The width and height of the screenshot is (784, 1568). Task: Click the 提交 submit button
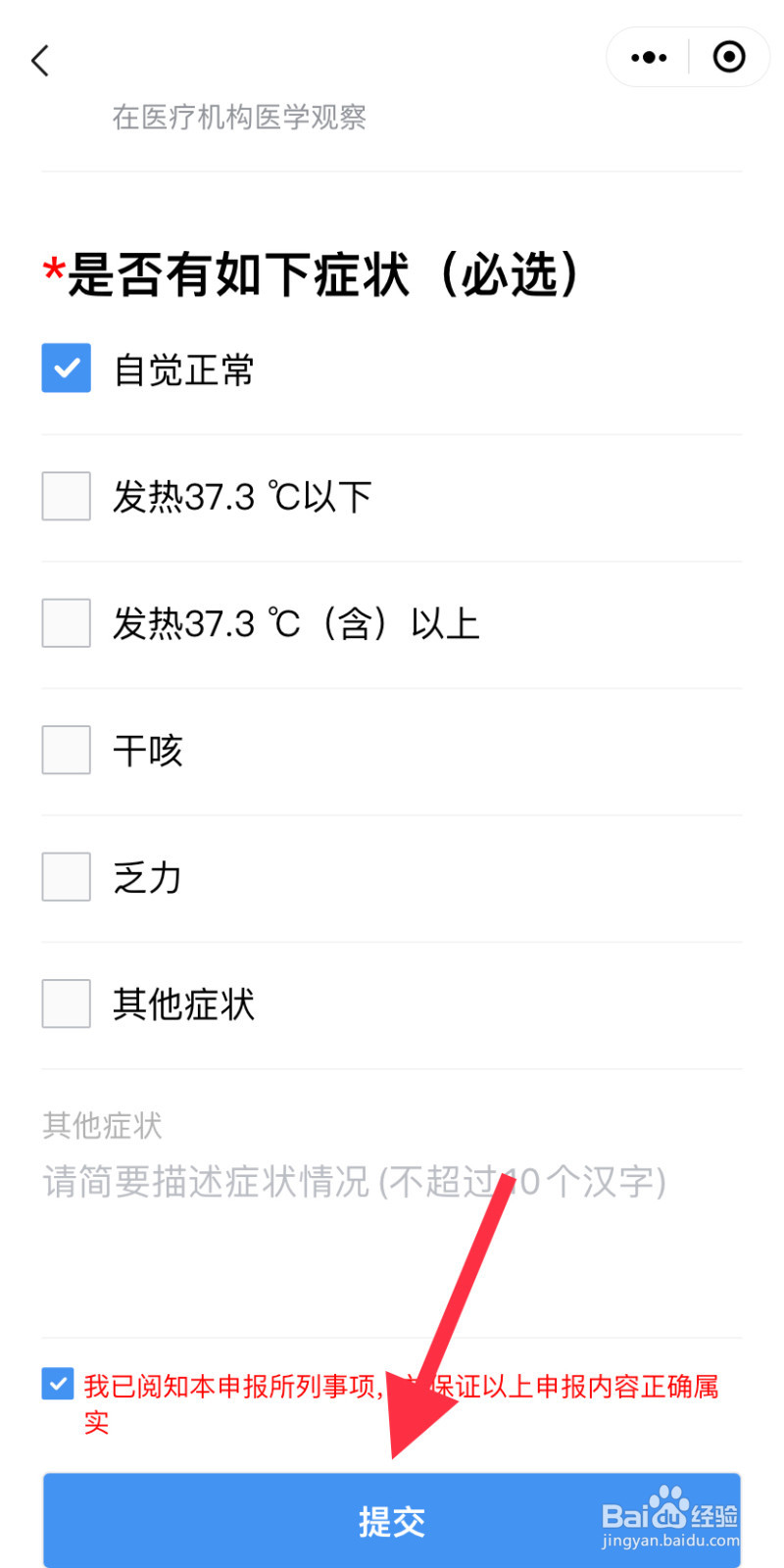click(x=392, y=1519)
